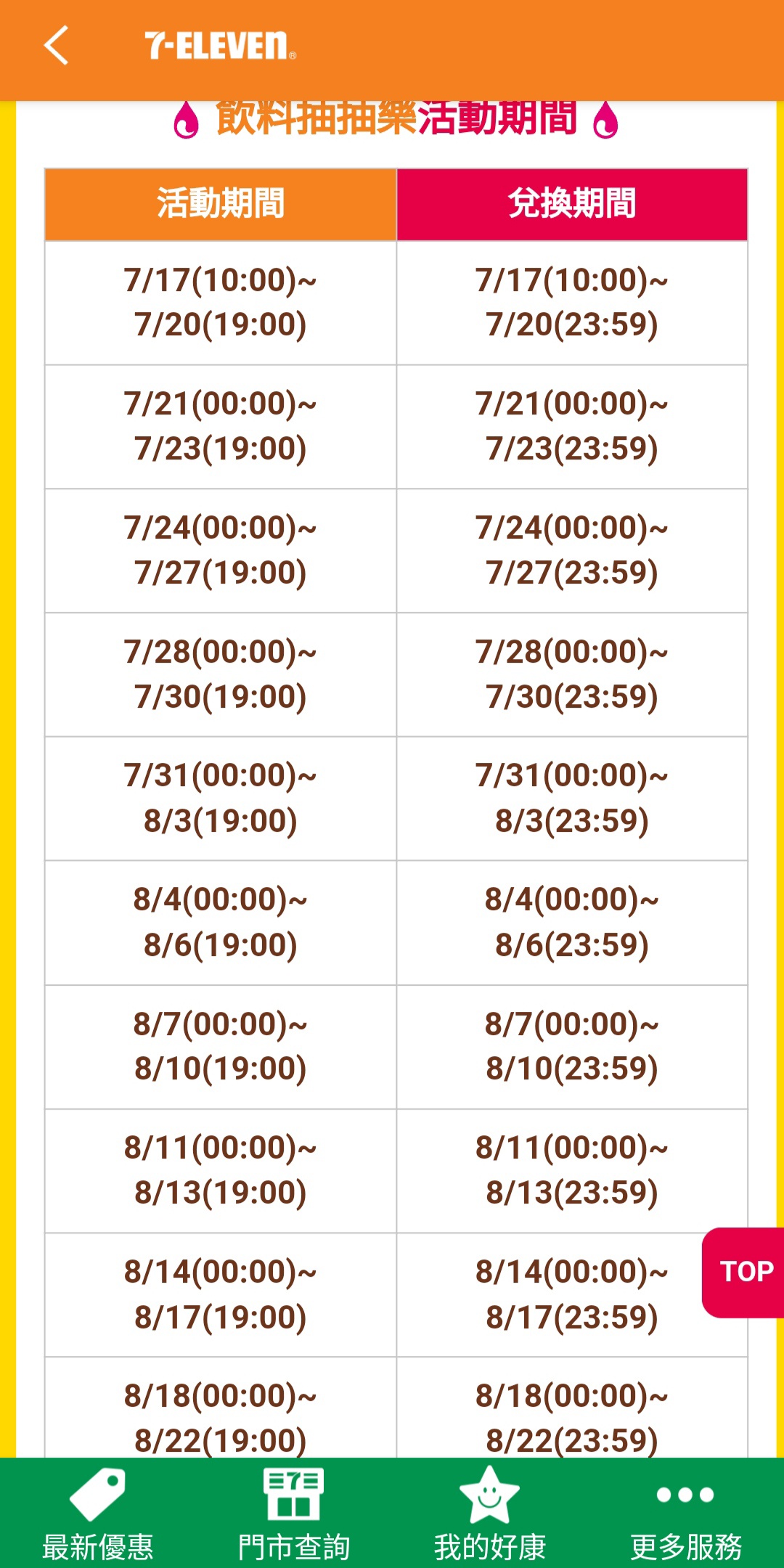Select the 更多服務 tab
784x1568 pixels.
(686, 1514)
